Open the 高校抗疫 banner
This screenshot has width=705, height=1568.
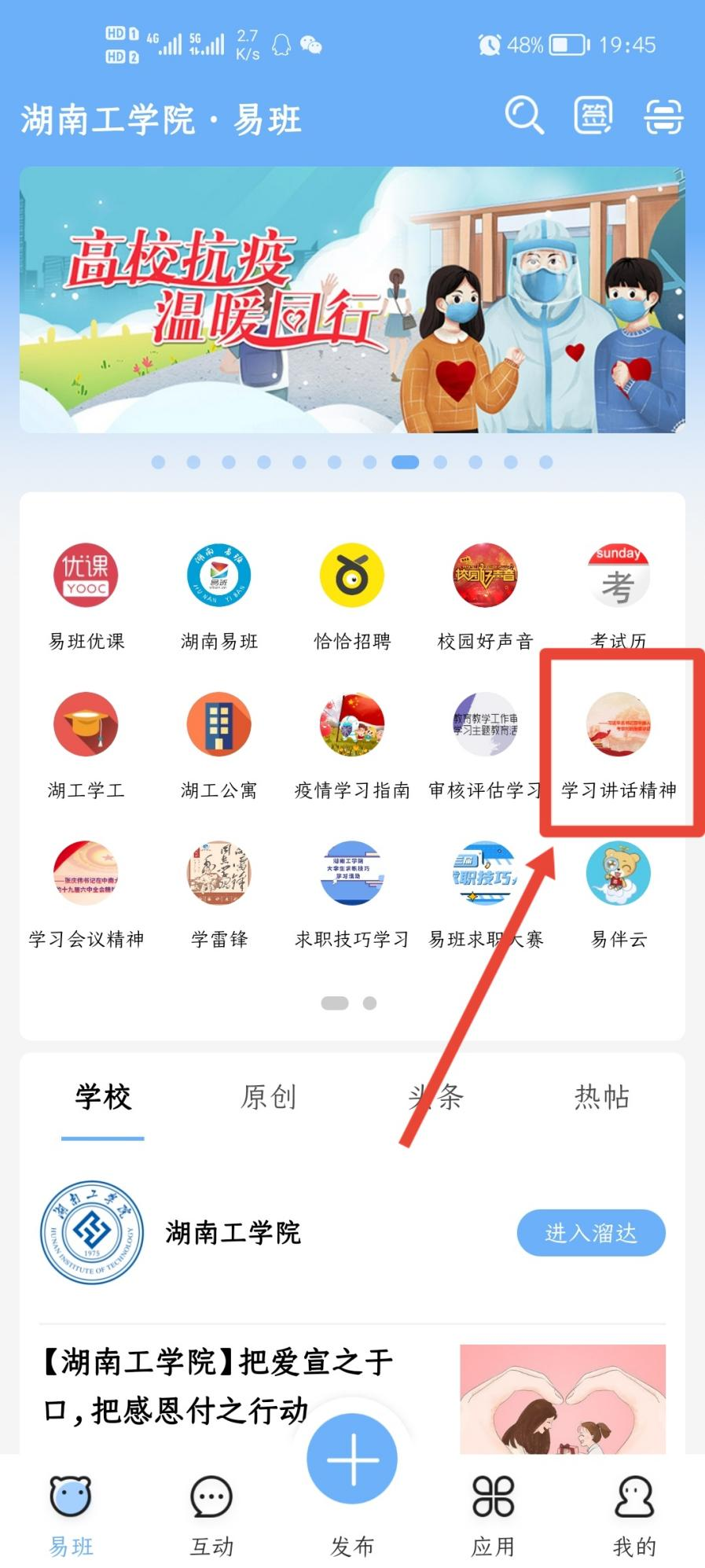point(352,300)
